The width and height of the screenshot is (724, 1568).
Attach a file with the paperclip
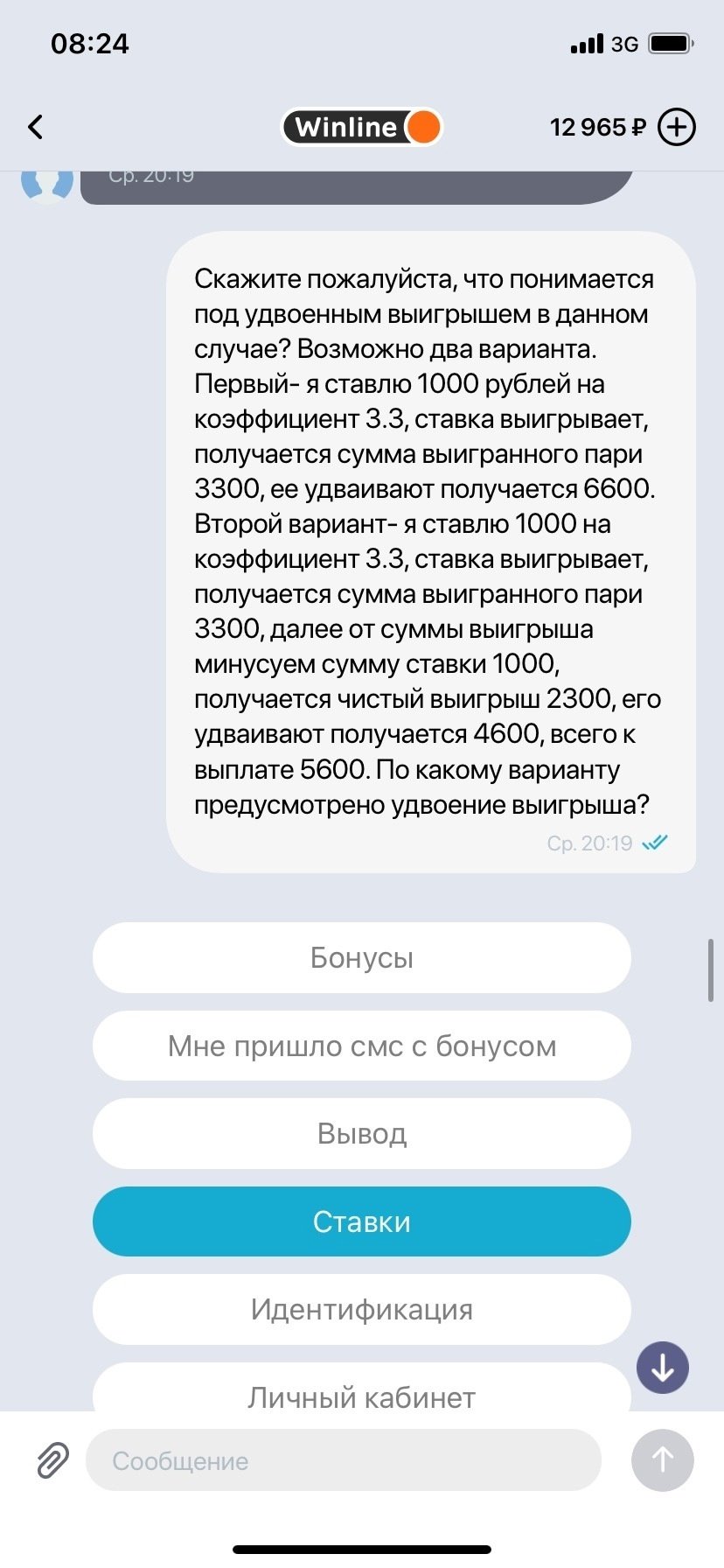tap(52, 1460)
